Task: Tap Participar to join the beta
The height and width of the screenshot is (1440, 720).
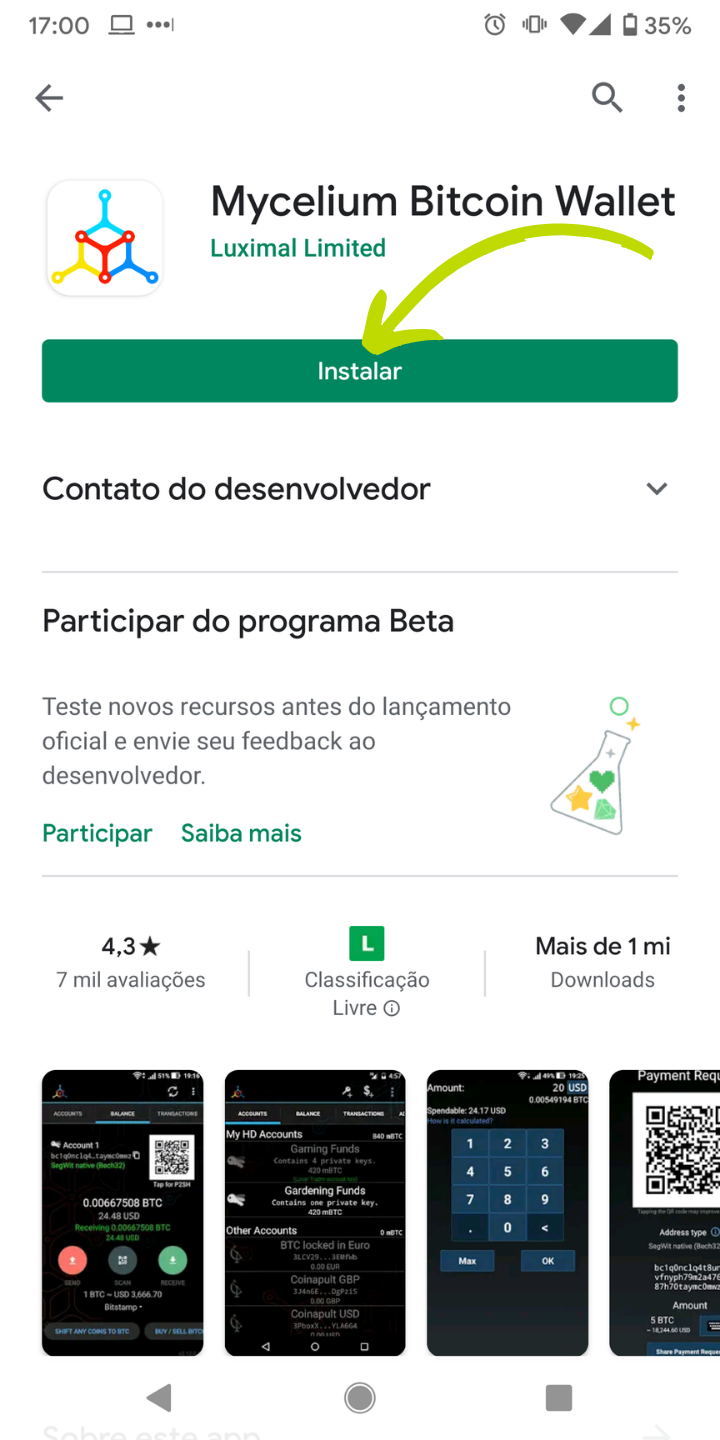Action: (97, 833)
